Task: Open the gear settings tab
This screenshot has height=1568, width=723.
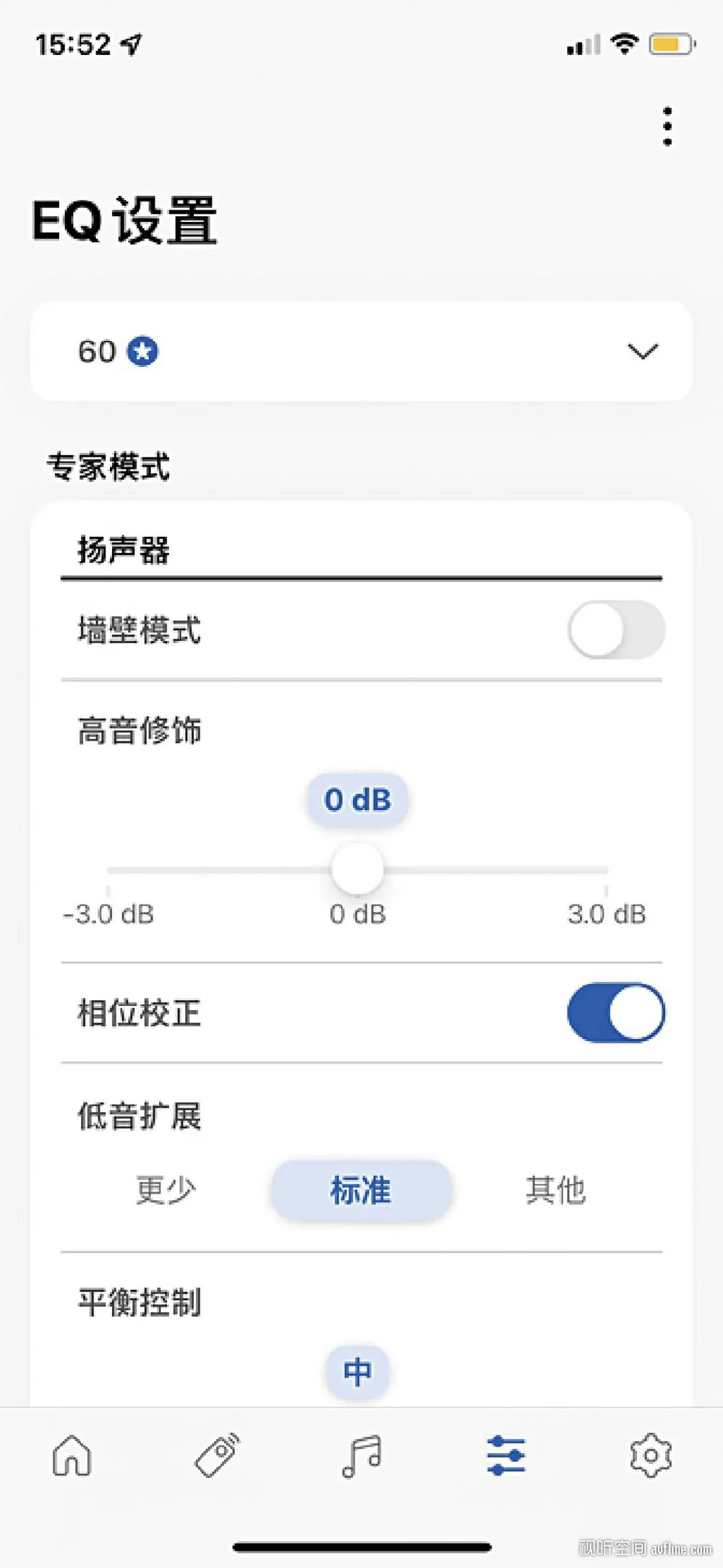Action: click(x=651, y=1455)
